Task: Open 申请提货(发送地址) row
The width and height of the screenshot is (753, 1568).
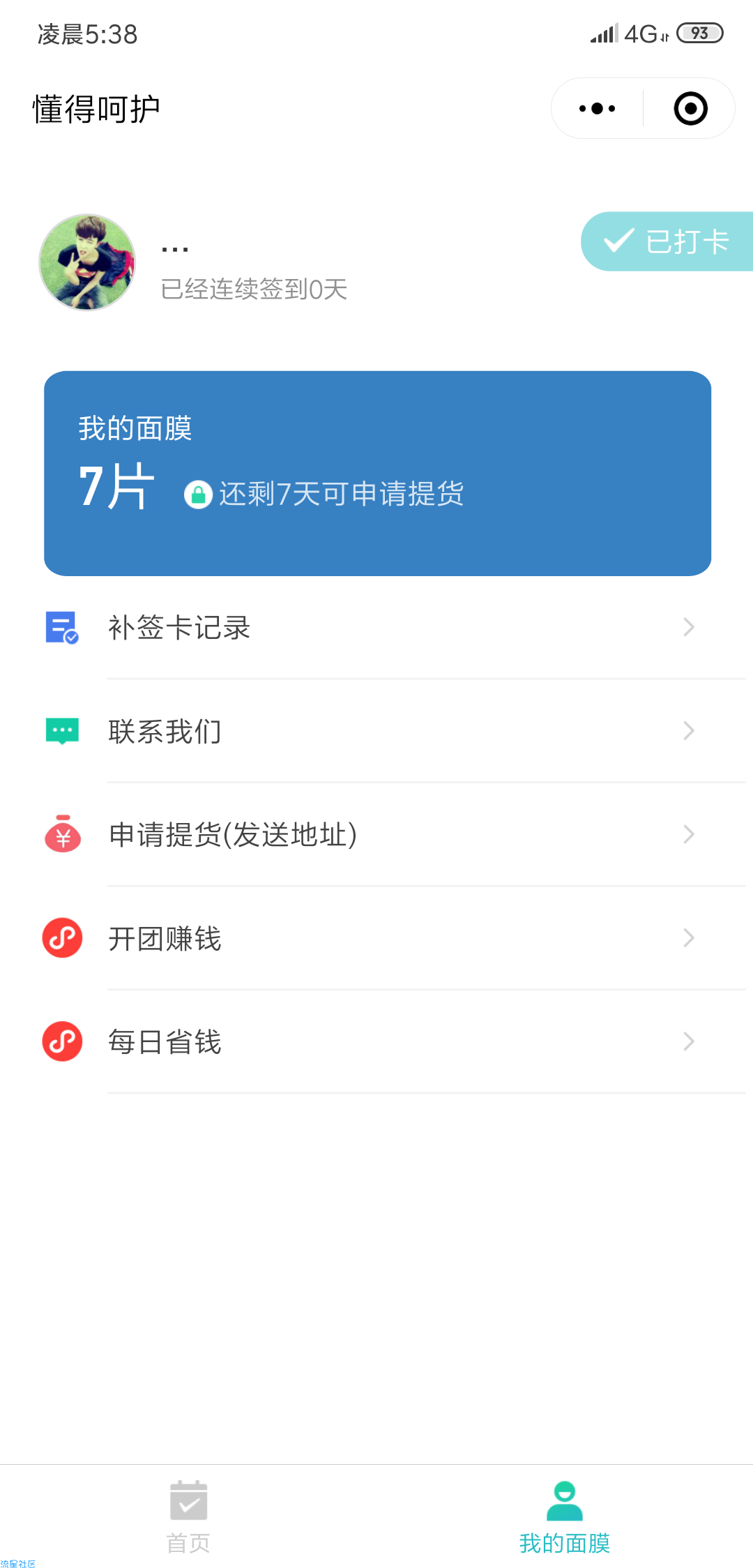Action: click(x=376, y=834)
